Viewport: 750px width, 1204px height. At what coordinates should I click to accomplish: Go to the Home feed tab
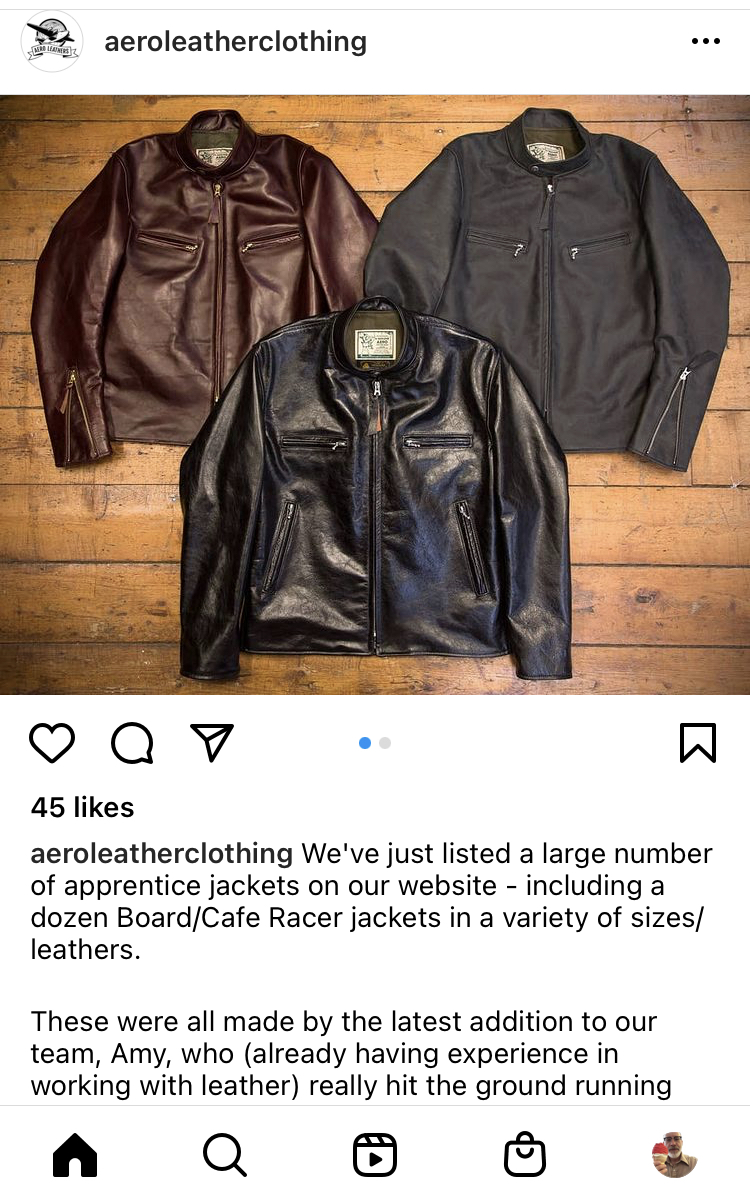pyautogui.click(x=75, y=1156)
